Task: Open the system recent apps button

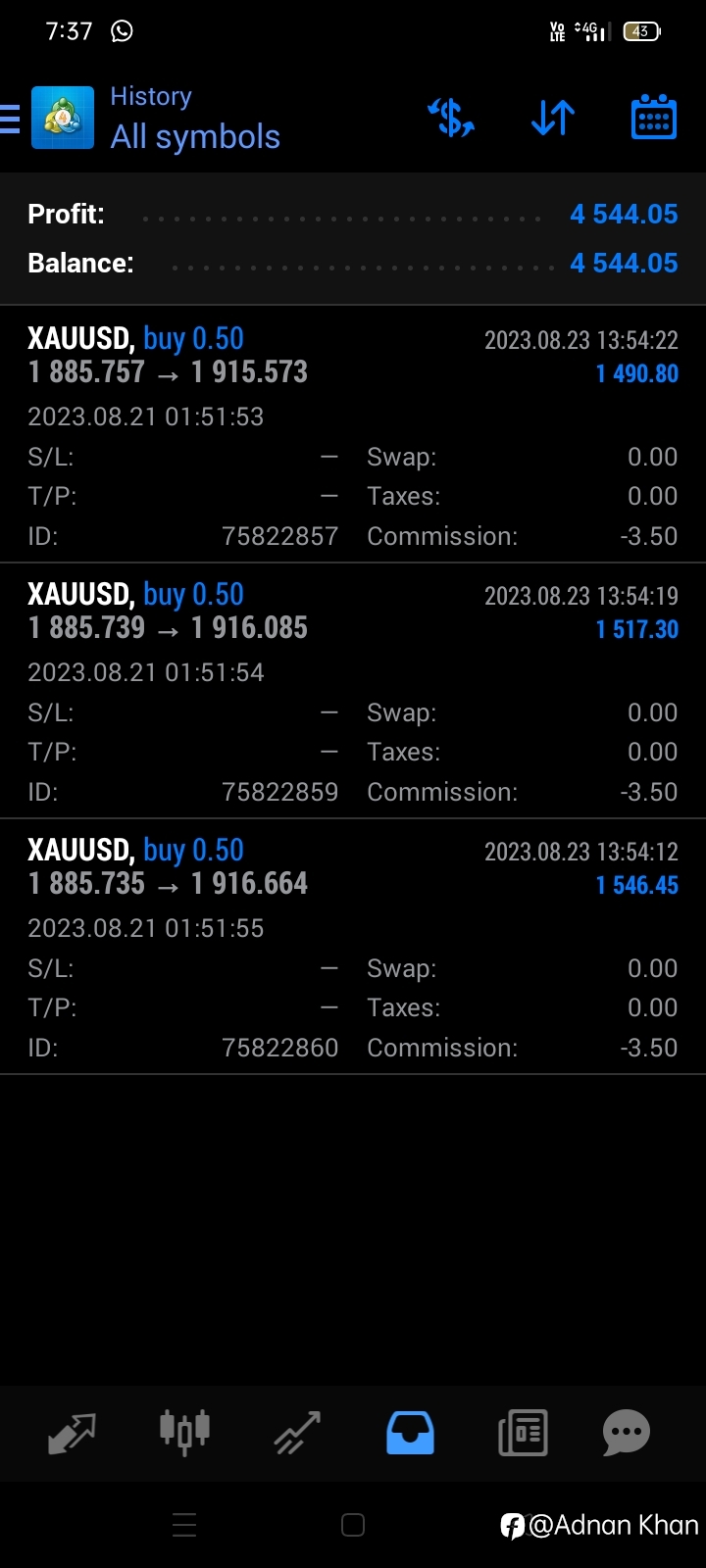Action: coord(184,1525)
